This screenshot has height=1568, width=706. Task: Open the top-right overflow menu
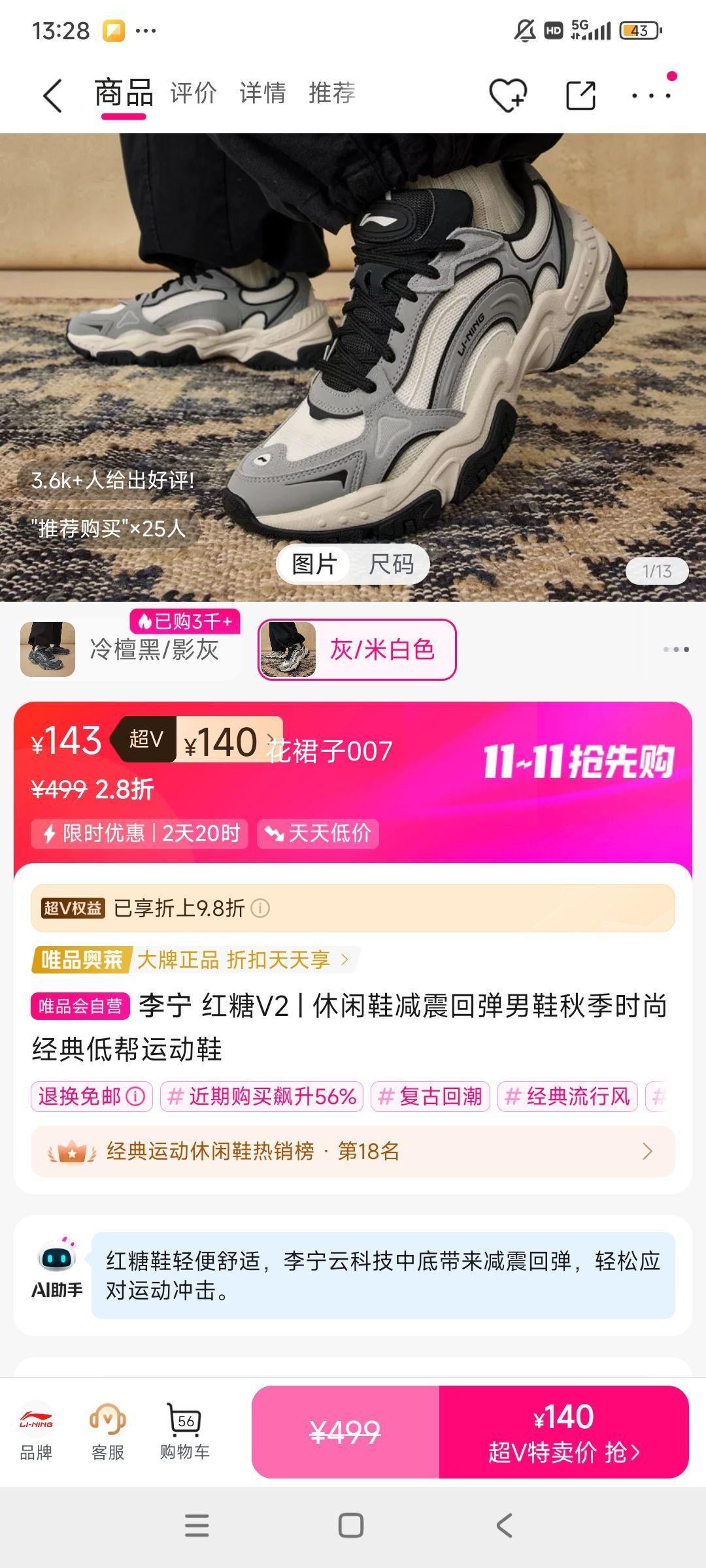[x=651, y=95]
